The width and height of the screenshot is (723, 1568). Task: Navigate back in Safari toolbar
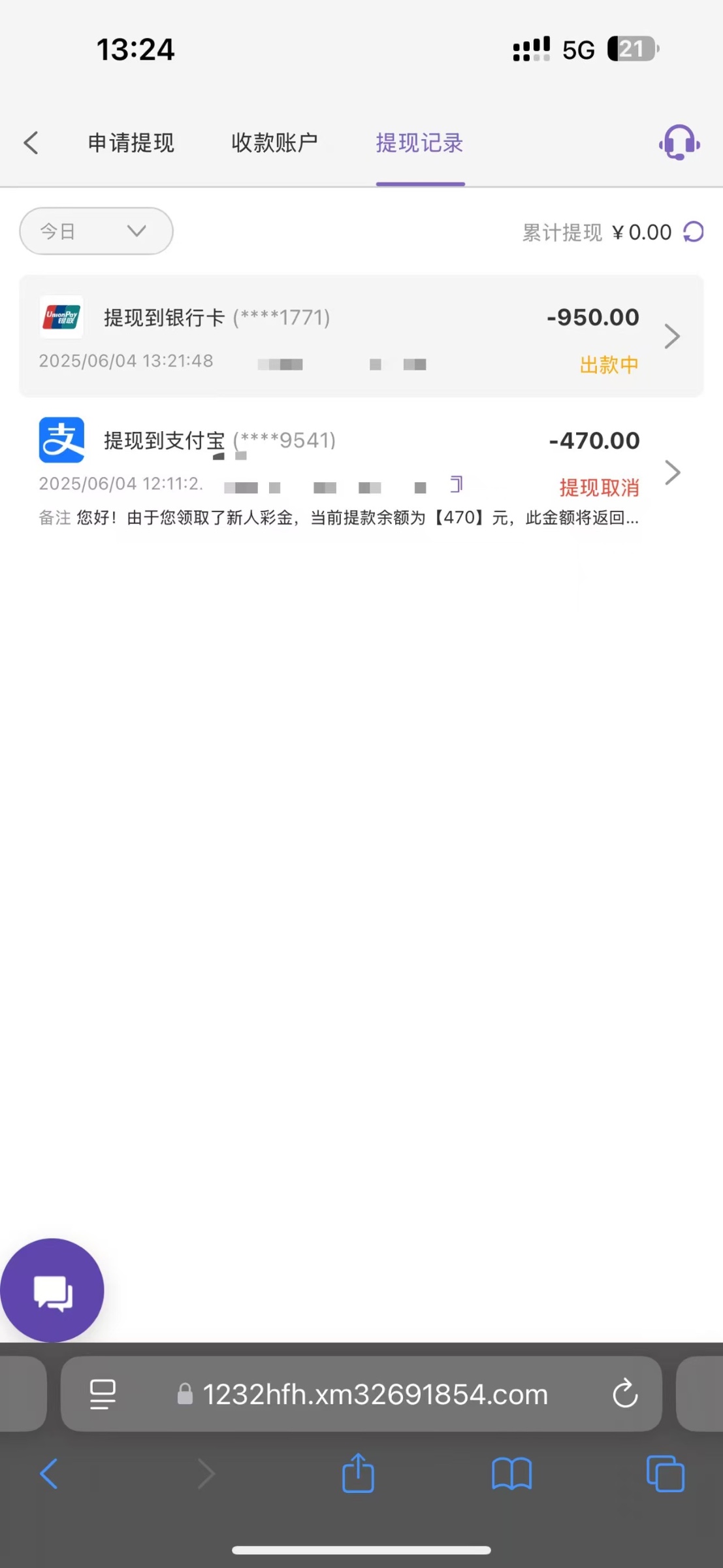coord(49,1474)
